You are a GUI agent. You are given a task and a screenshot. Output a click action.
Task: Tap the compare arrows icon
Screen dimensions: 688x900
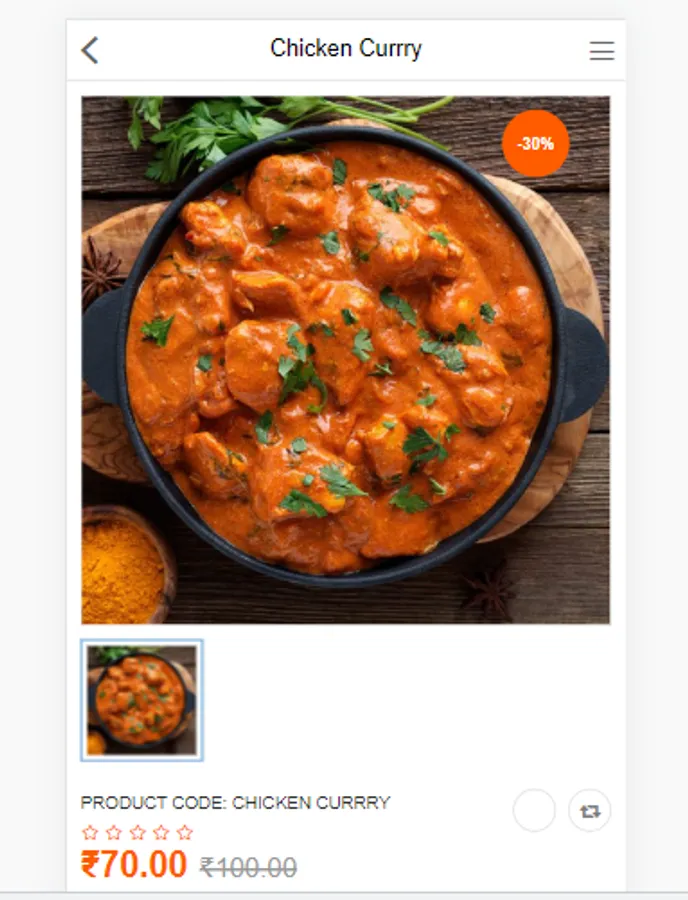tap(590, 811)
